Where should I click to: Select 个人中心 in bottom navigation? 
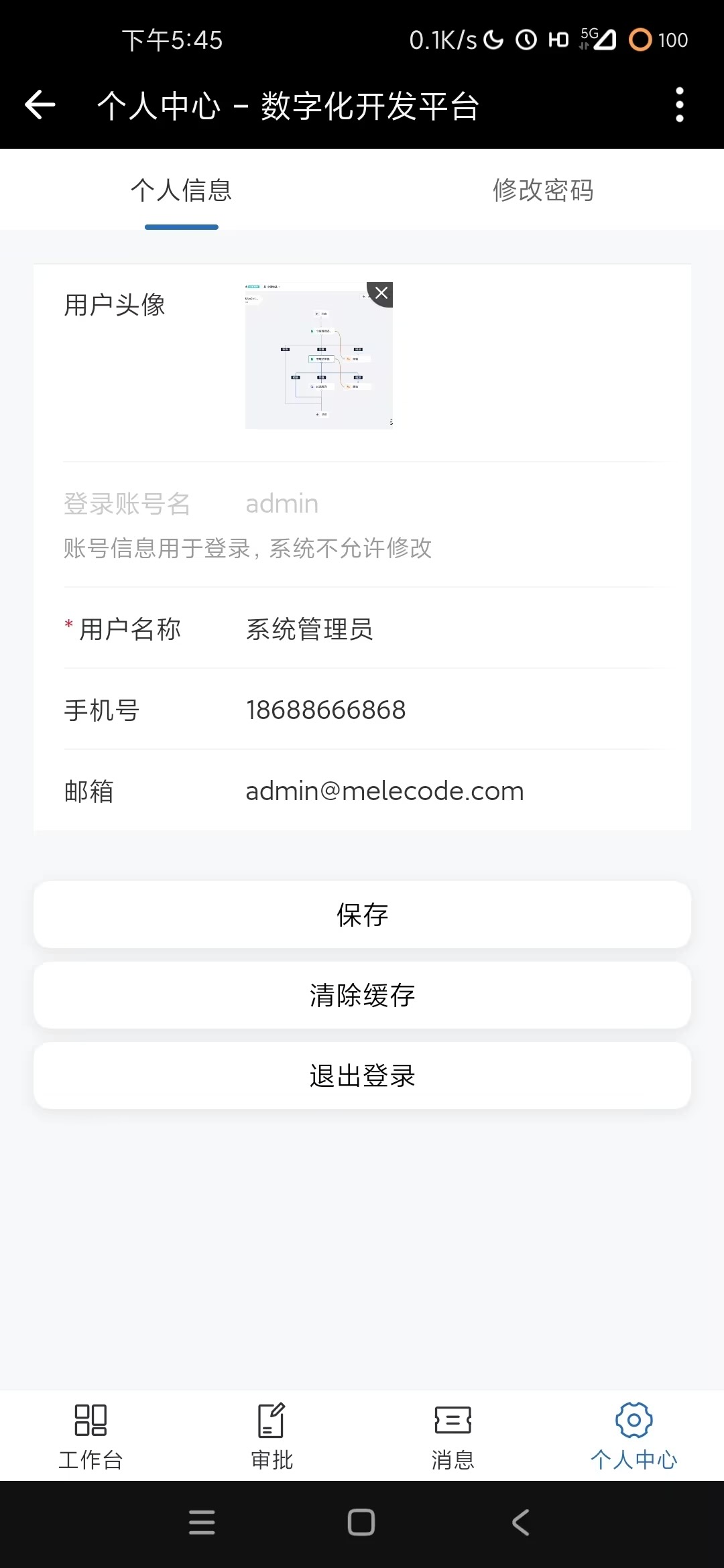[633, 1435]
